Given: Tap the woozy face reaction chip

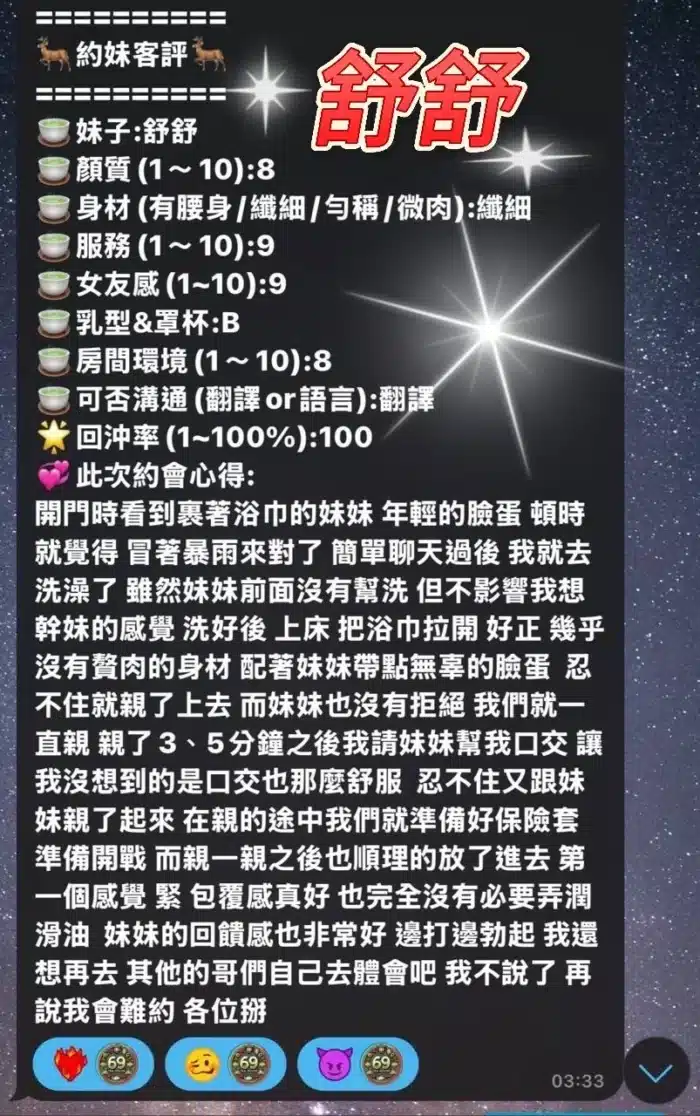Looking at the screenshot, I should [x=225, y=1063].
